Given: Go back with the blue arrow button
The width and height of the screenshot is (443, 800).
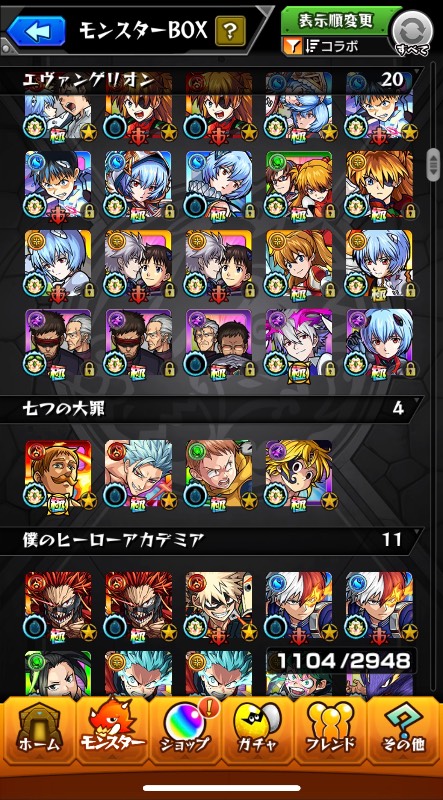Looking at the screenshot, I should pyautogui.click(x=36, y=31).
